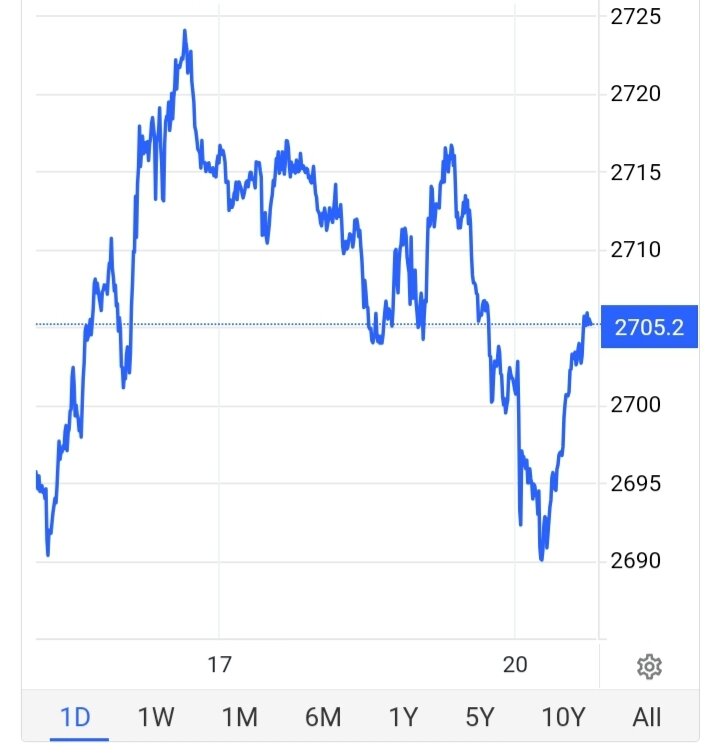The image size is (720, 756).
Task: Open the chart settings gear
Action: (x=649, y=666)
